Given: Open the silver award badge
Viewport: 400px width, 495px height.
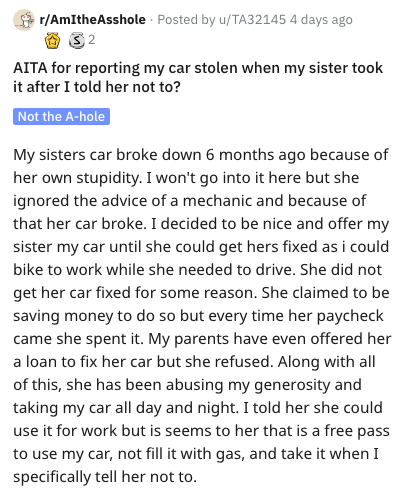Looking at the screenshot, I should (77, 41).
